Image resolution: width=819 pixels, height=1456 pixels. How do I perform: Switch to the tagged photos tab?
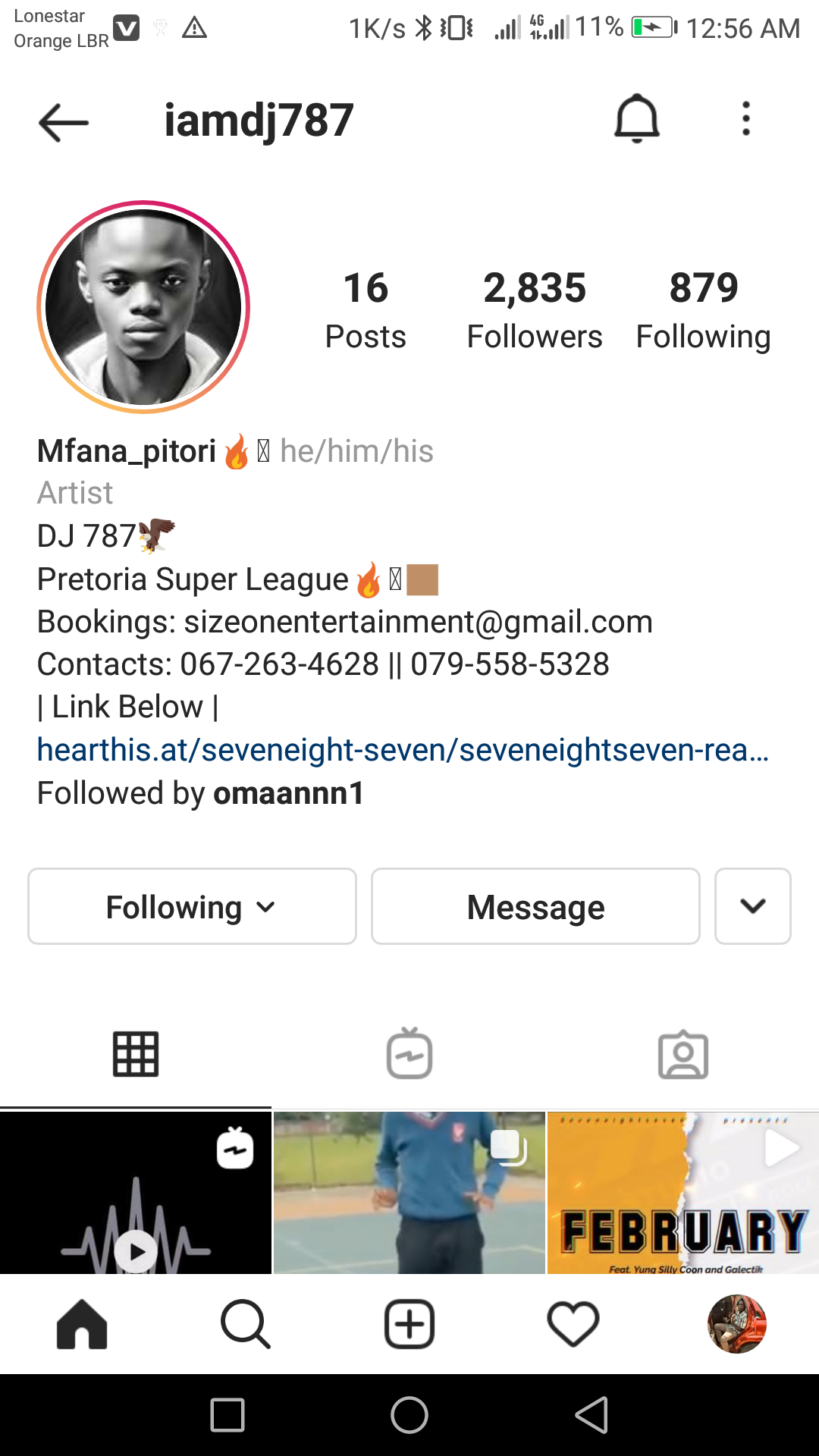tap(682, 1054)
